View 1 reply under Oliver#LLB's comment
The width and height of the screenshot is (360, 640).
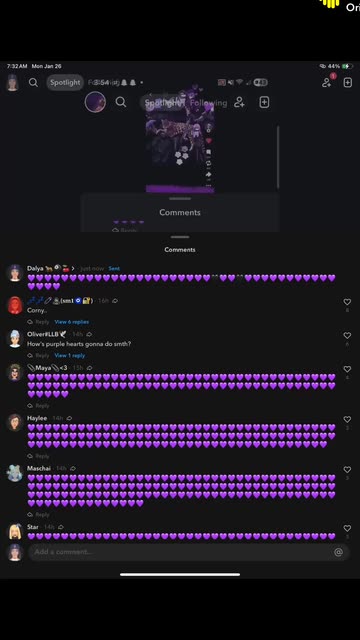pyautogui.click(x=69, y=355)
